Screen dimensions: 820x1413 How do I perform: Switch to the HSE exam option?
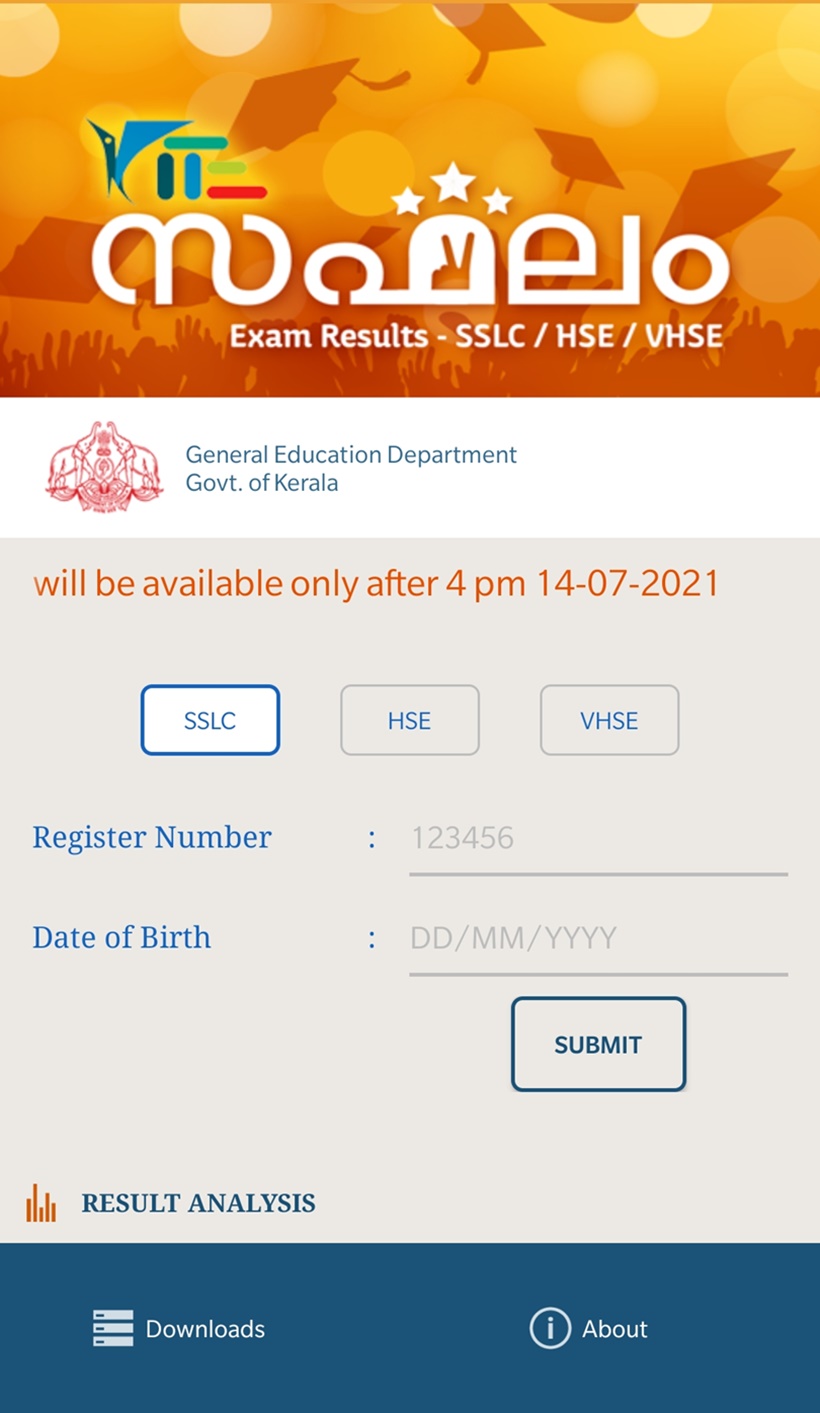pos(410,720)
